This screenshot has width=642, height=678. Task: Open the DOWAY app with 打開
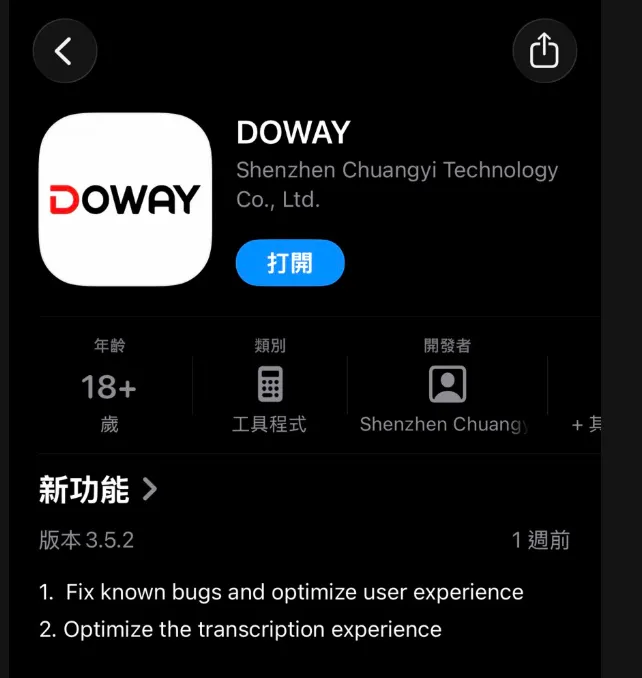point(290,263)
